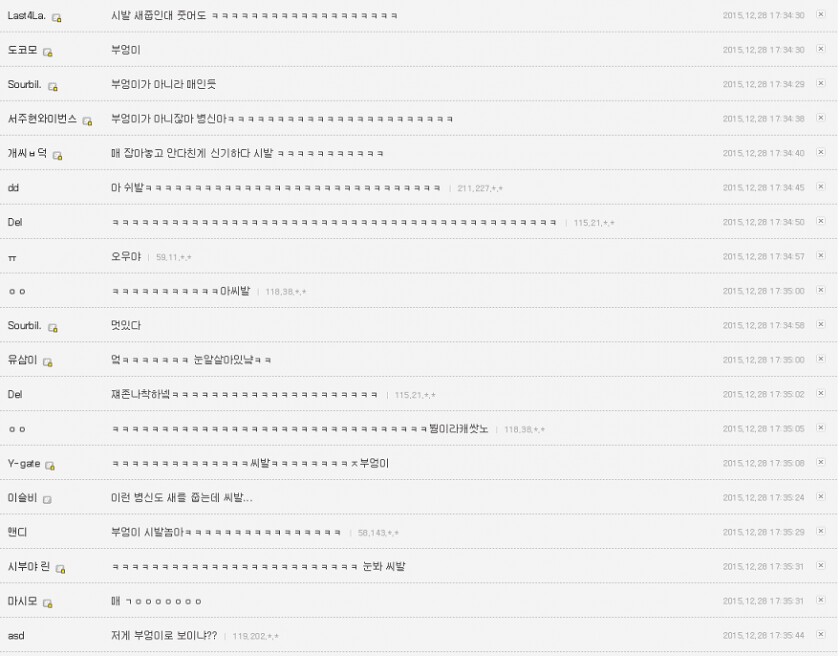
Task: Tap the X beside 이슬비's comment
Action: click(821, 497)
